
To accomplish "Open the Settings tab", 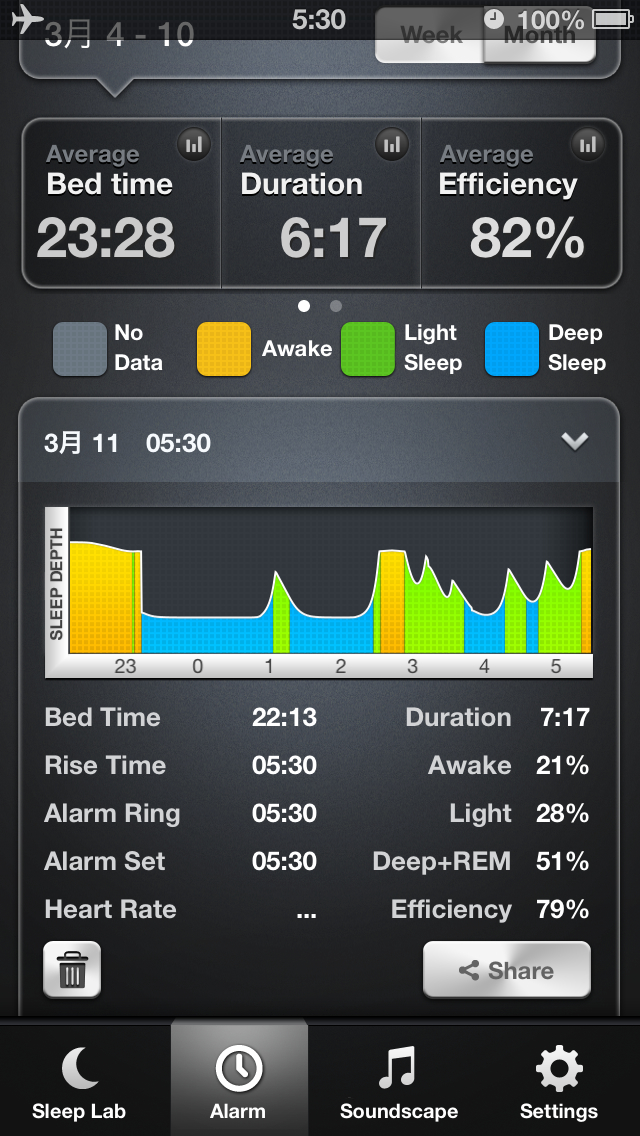I will pos(558,1080).
